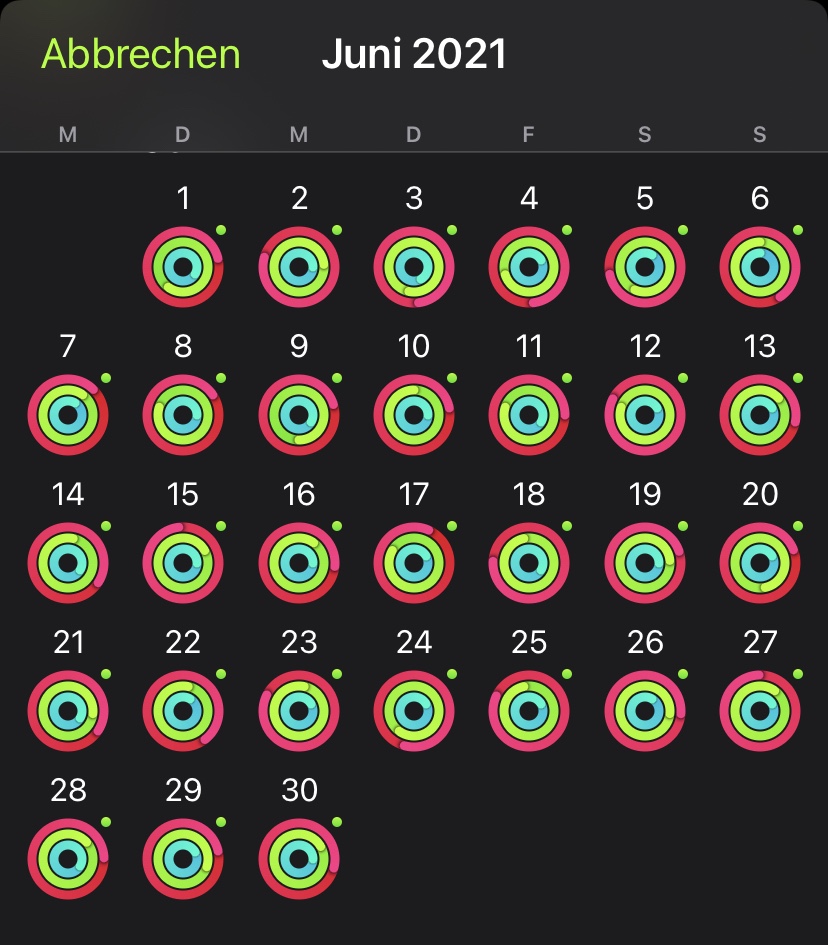Select the day June 17
Image resolution: width=828 pixels, height=945 pixels.
[x=414, y=563]
